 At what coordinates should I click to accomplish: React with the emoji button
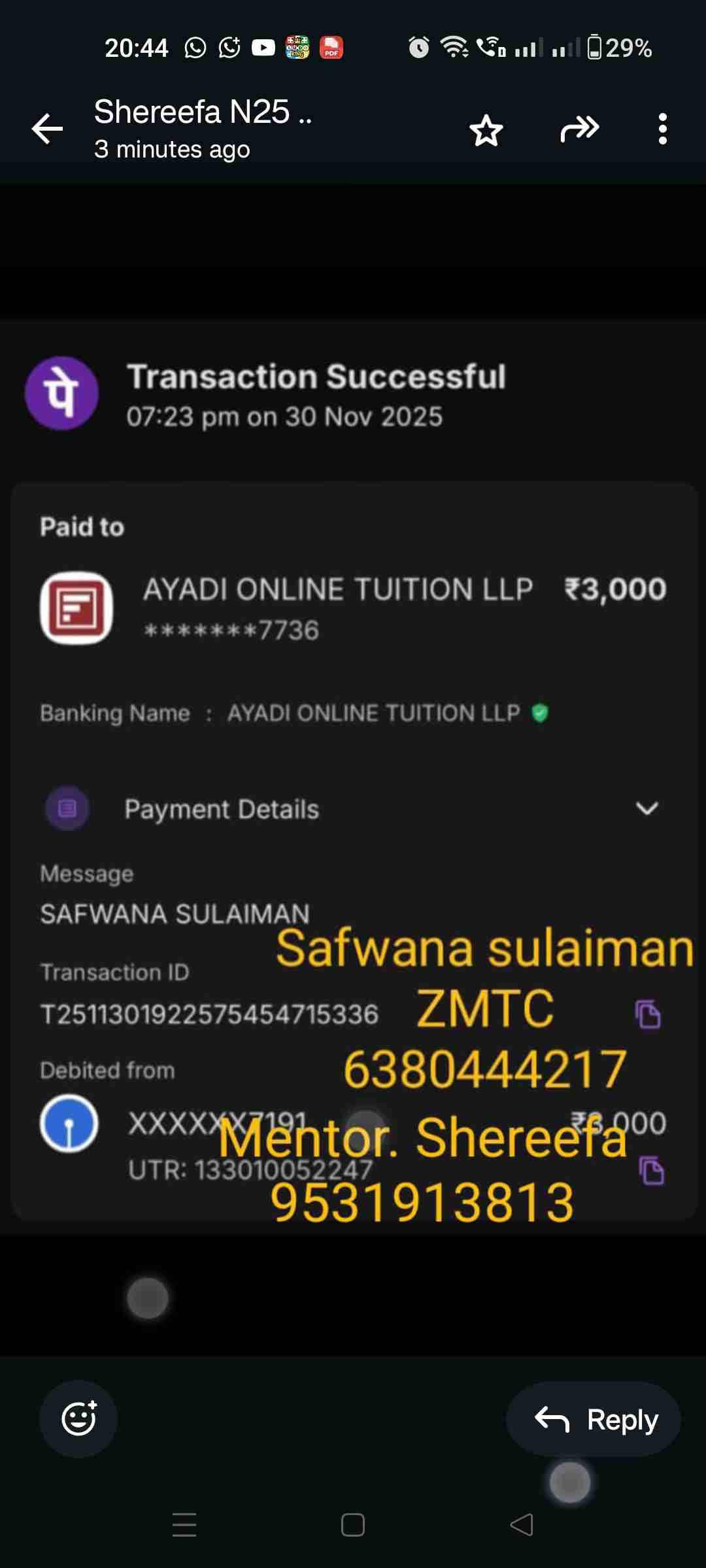coord(78,1419)
